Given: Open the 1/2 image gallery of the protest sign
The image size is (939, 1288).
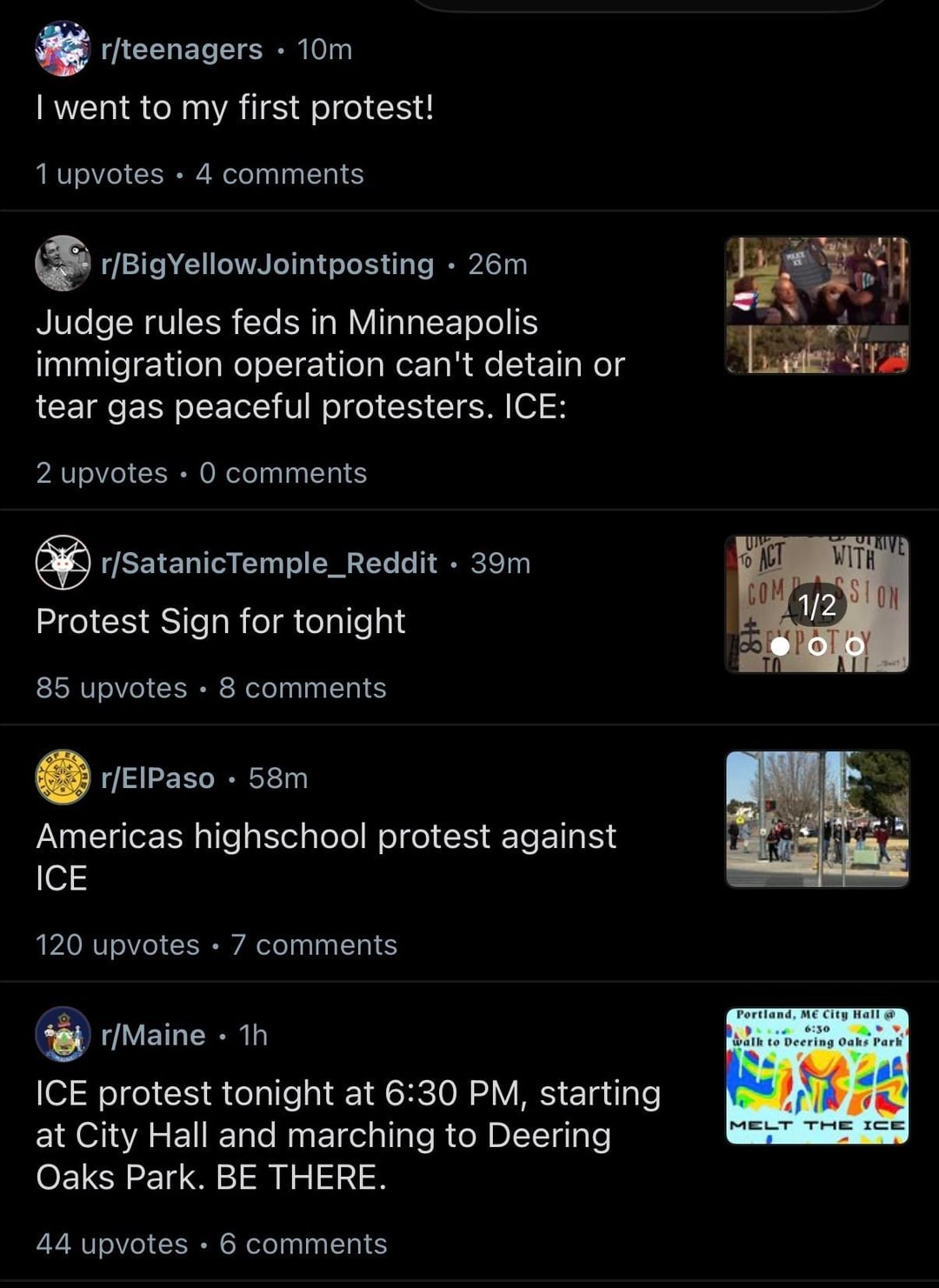Looking at the screenshot, I should 817,604.
